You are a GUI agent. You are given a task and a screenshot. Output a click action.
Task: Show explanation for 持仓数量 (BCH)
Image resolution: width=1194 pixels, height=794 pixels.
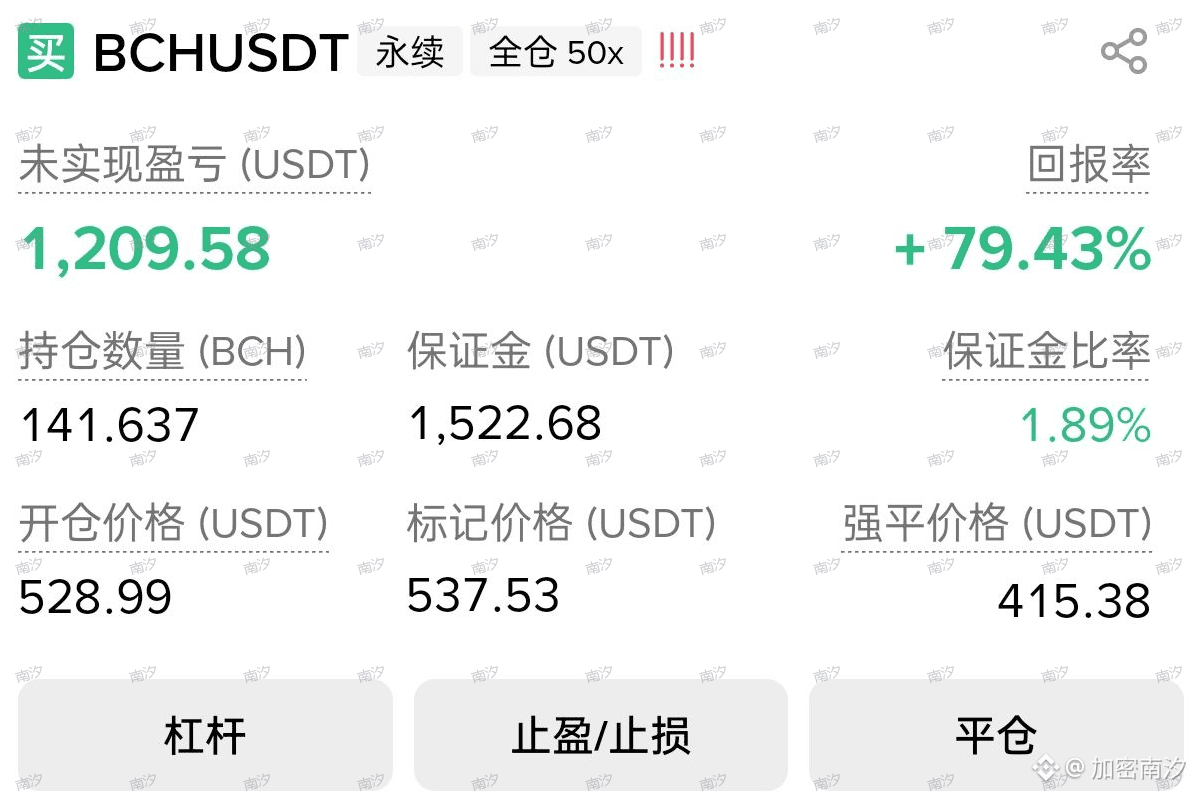tap(163, 351)
